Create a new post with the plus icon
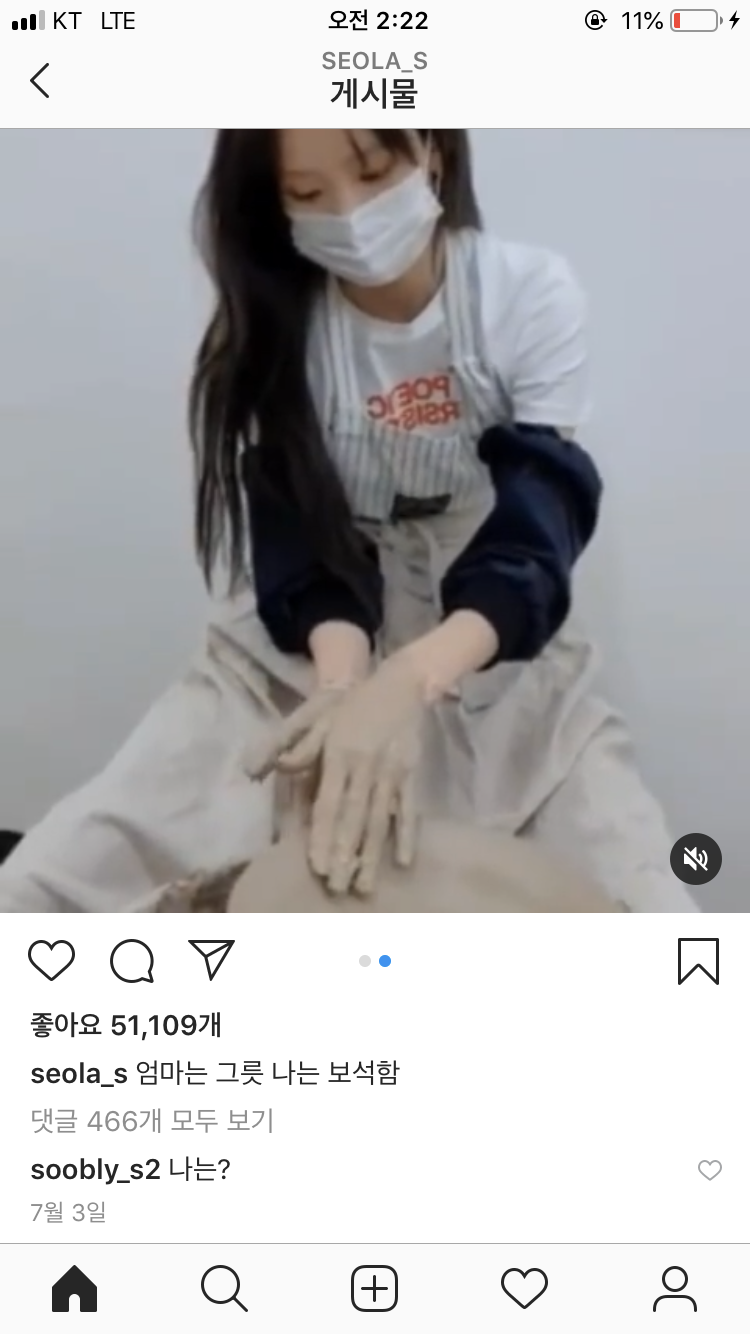Viewport: 750px width, 1334px height. tap(374, 1288)
